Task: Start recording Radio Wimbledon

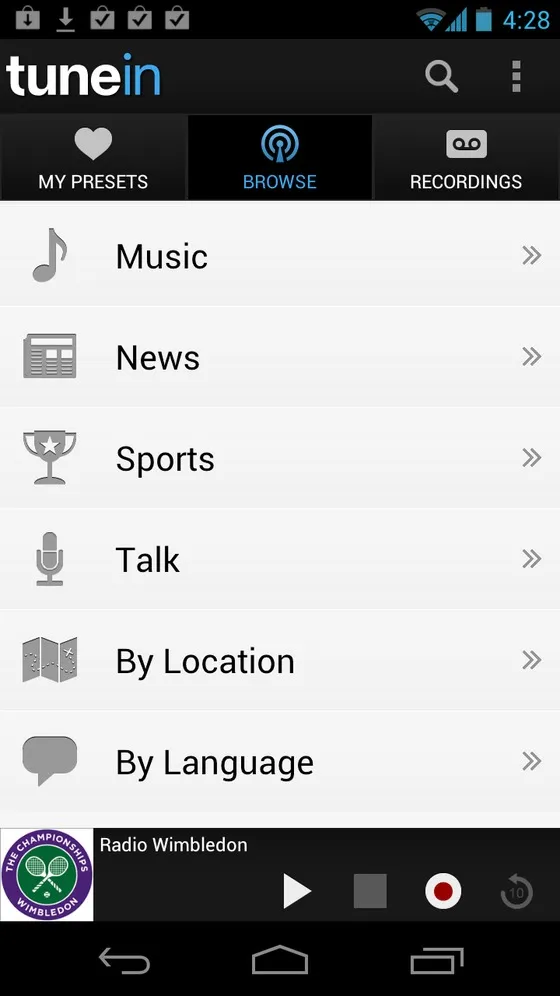Action: tap(443, 891)
